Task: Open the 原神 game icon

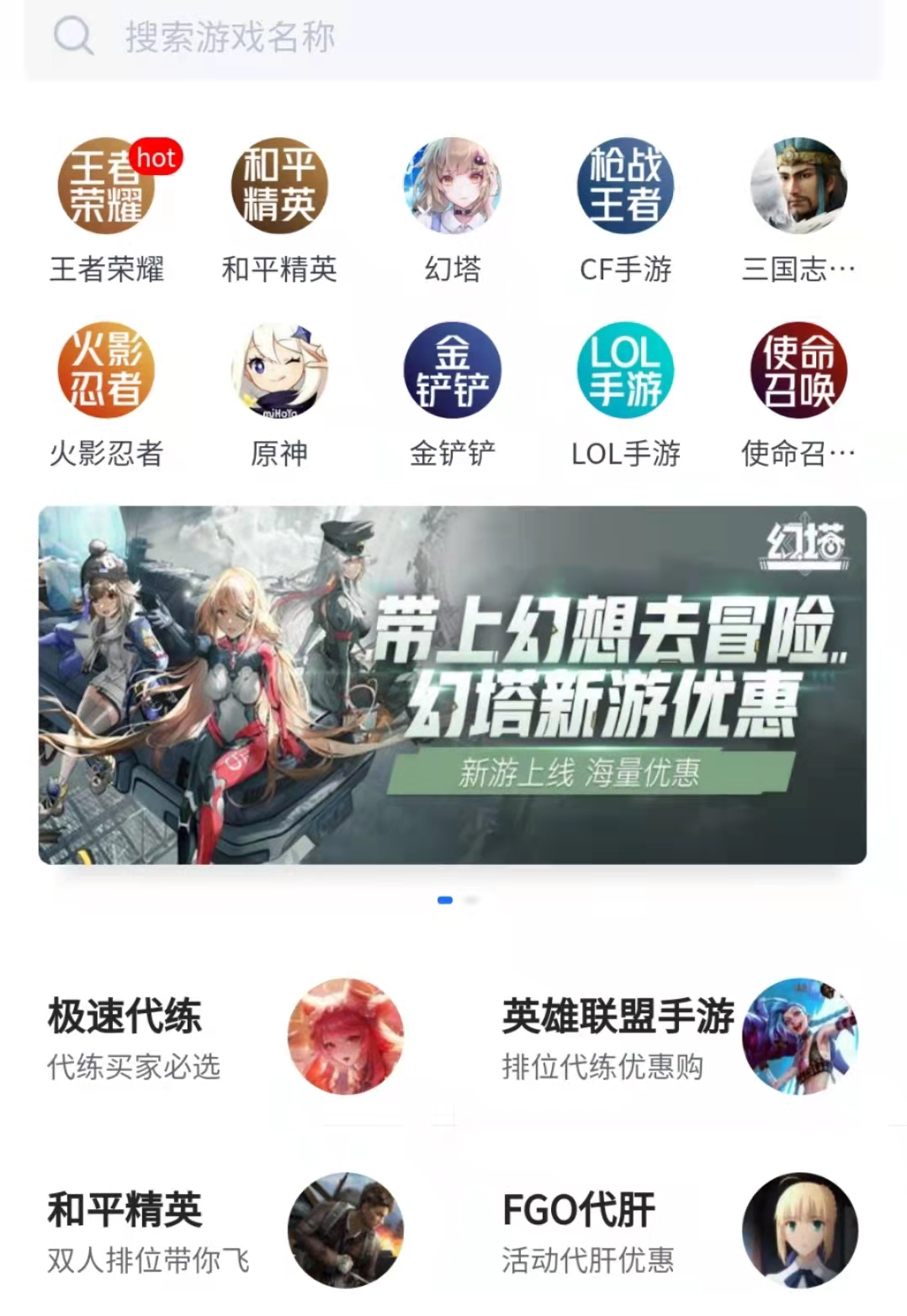Action: click(279, 370)
